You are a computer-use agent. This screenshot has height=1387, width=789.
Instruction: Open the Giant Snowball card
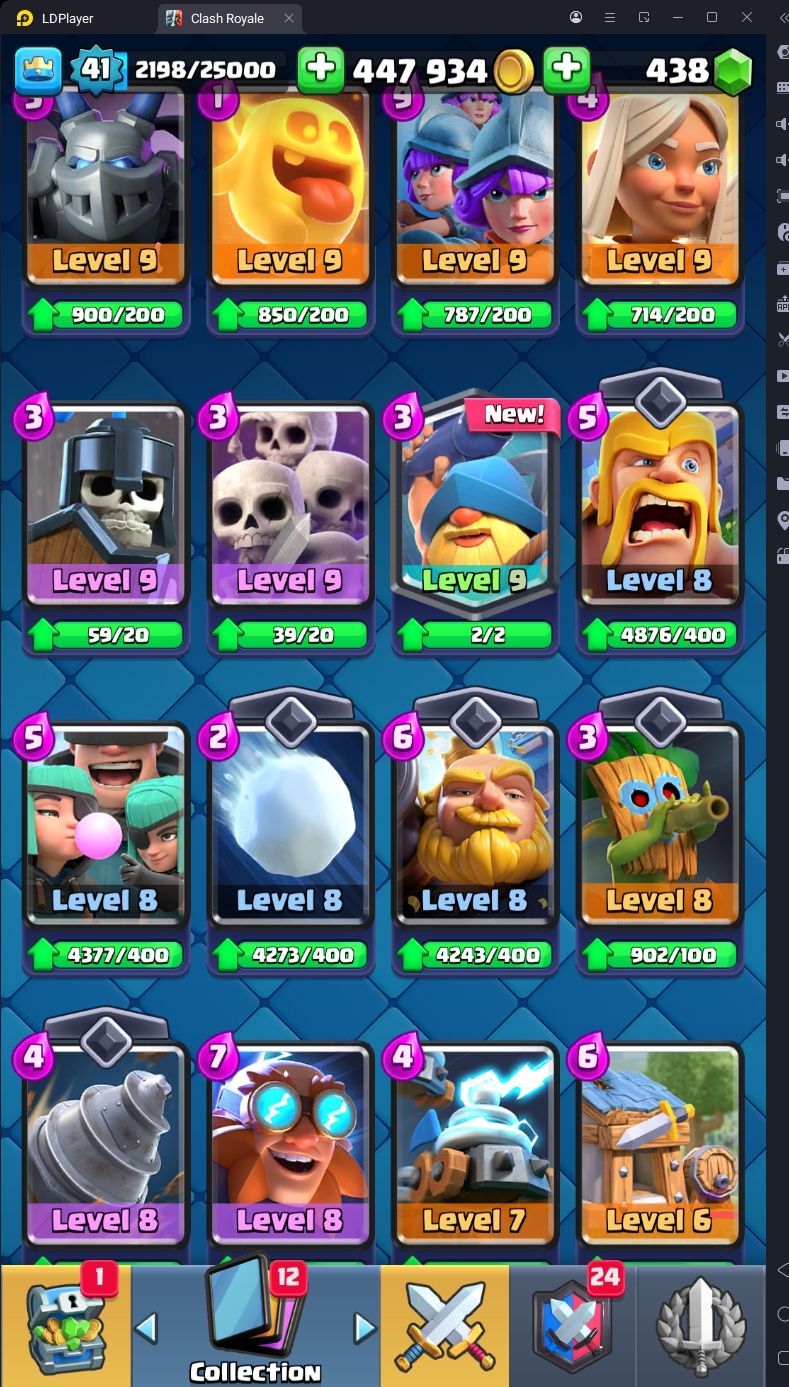click(x=290, y=824)
